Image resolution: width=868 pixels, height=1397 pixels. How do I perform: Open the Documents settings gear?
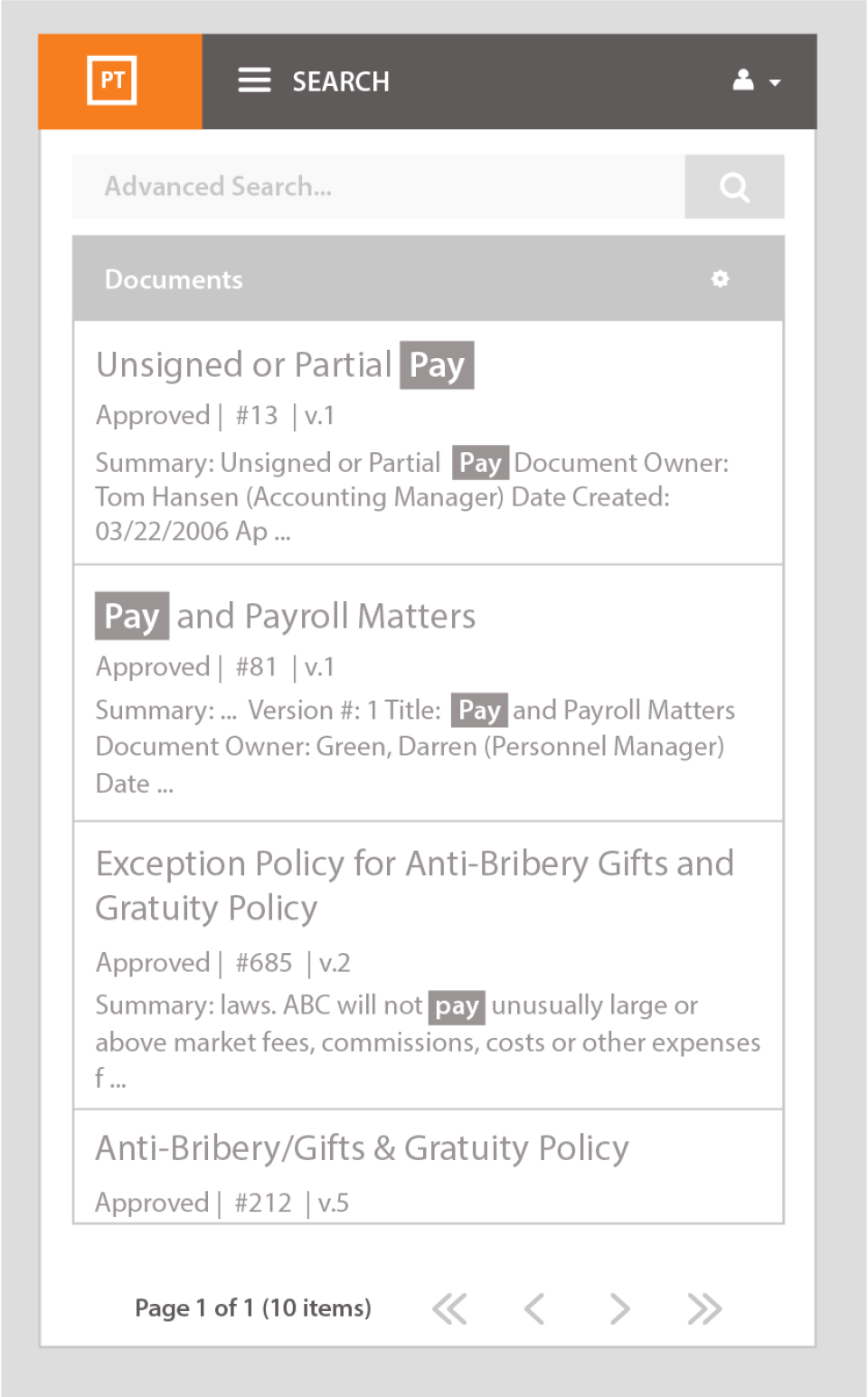pyautogui.click(x=720, y=279)
